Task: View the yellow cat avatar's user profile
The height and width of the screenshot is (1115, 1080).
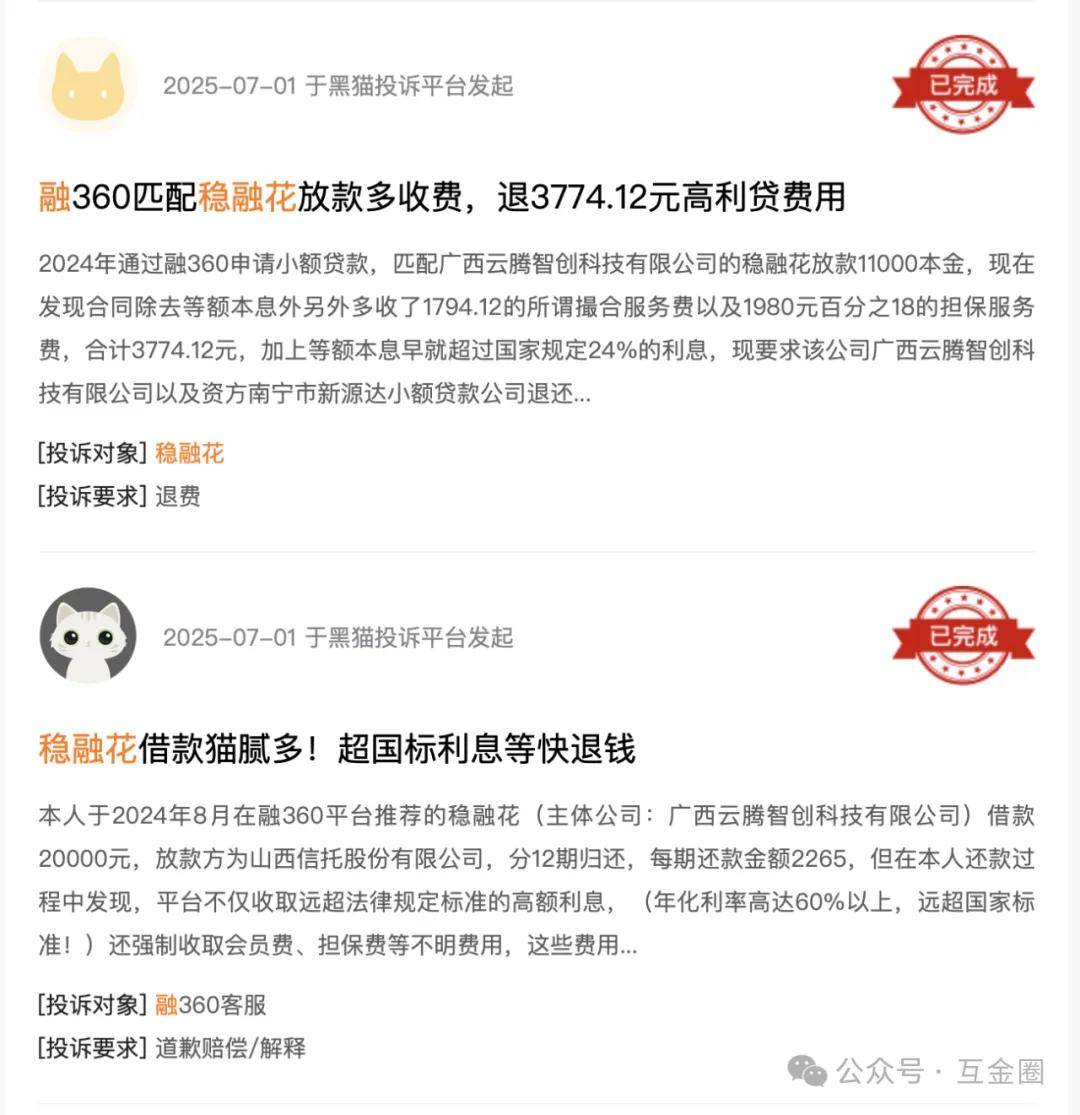Action: pos(88,85)
